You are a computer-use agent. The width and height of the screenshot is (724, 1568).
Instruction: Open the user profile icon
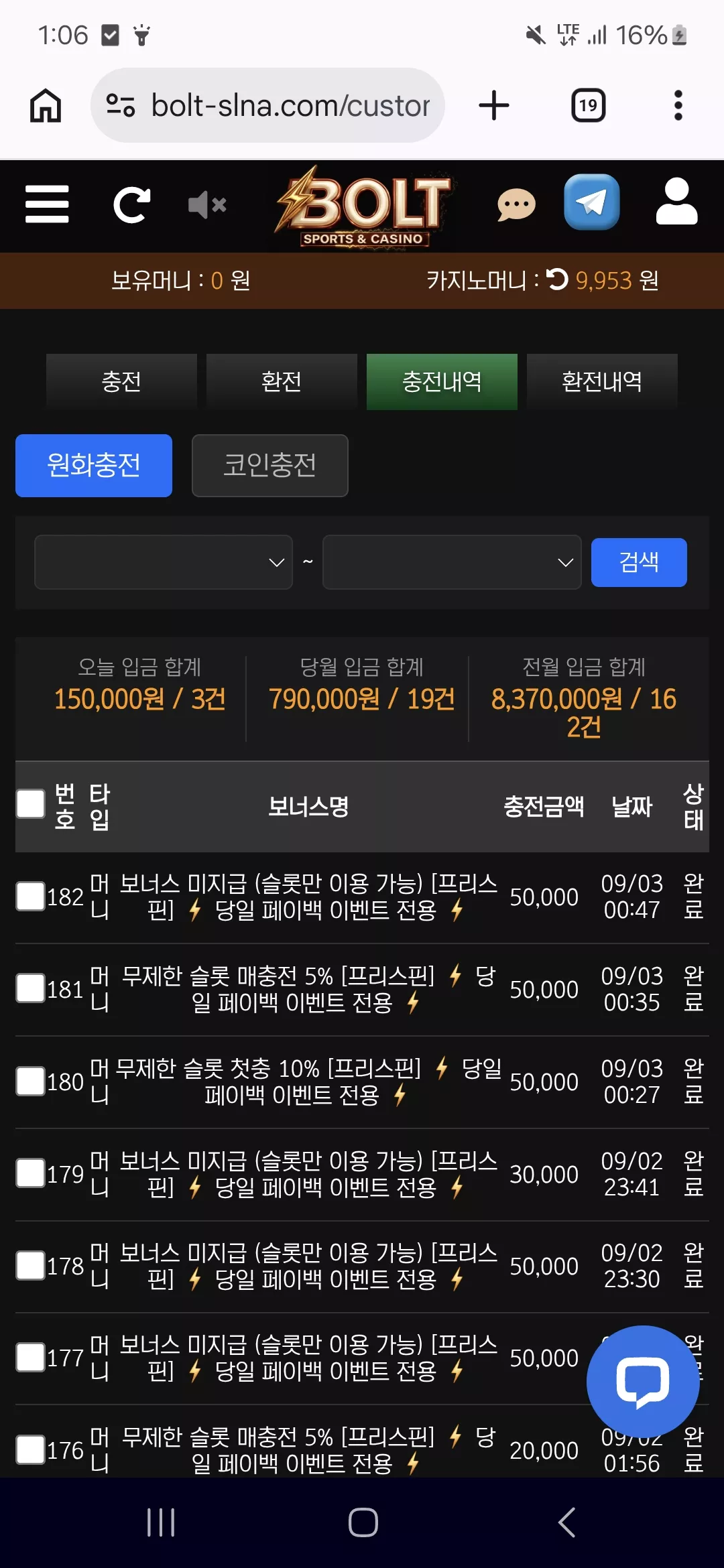coord(676,201)
